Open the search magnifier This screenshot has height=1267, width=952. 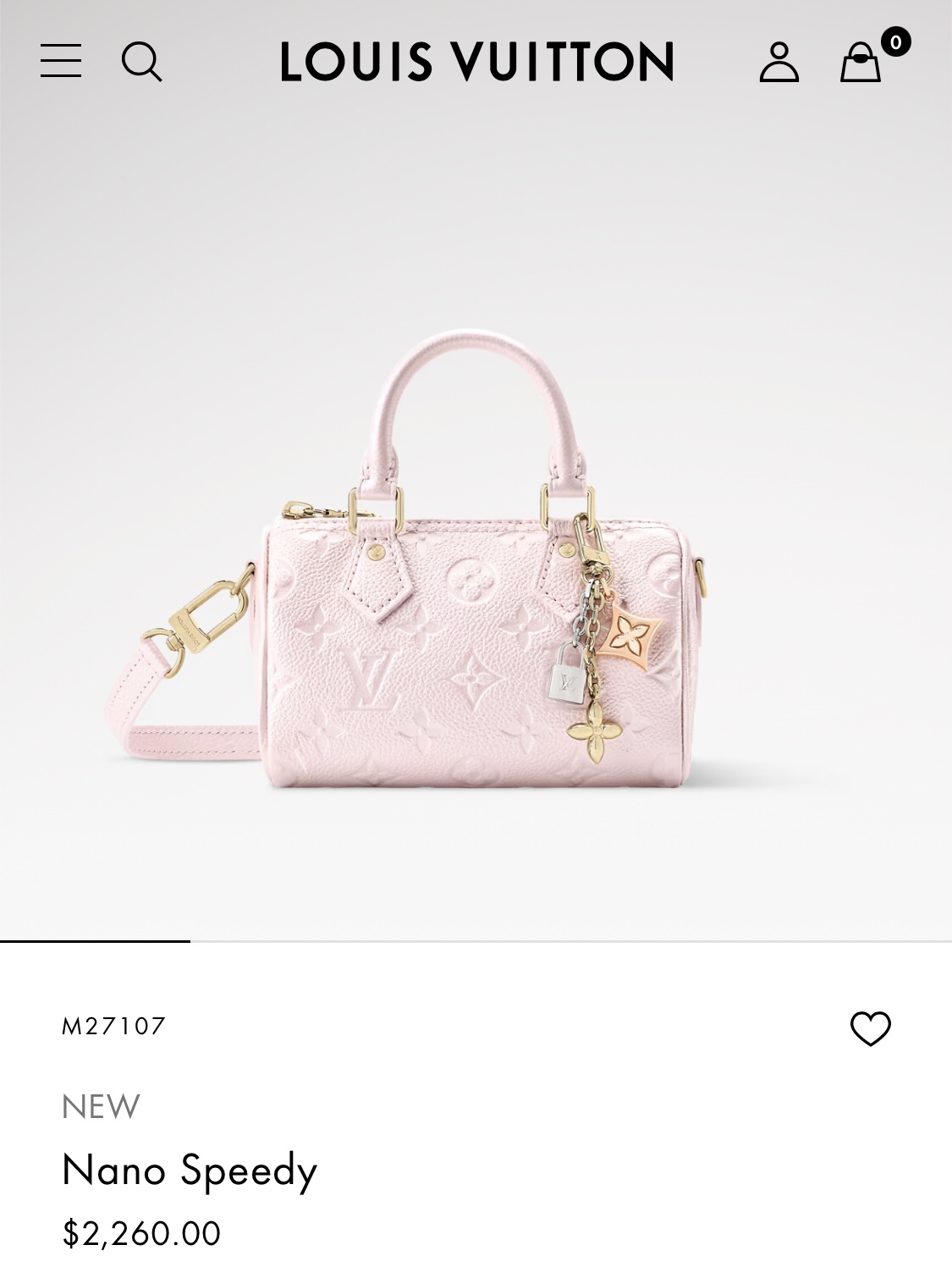tap(141, 62)
